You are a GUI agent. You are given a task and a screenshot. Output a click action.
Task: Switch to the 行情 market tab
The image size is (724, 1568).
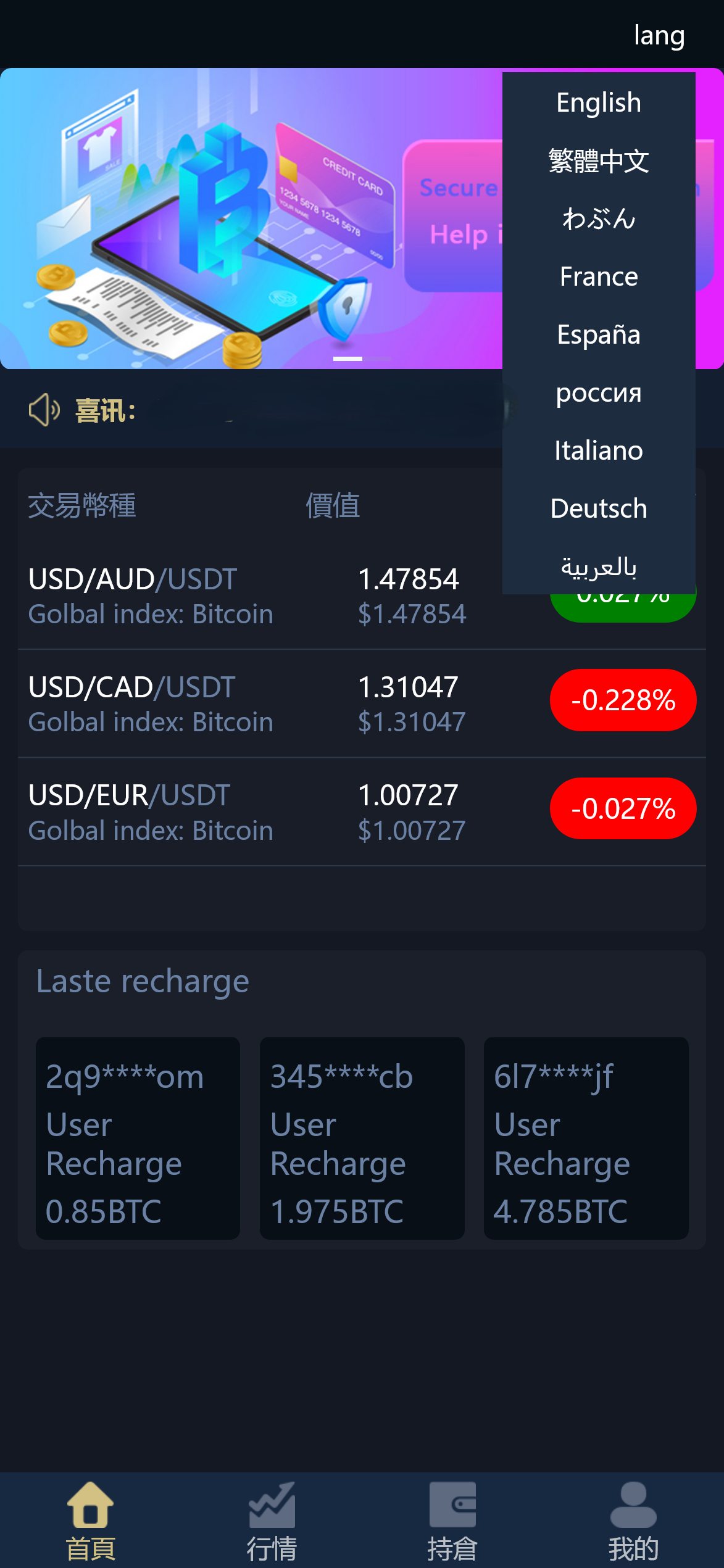272,1520
